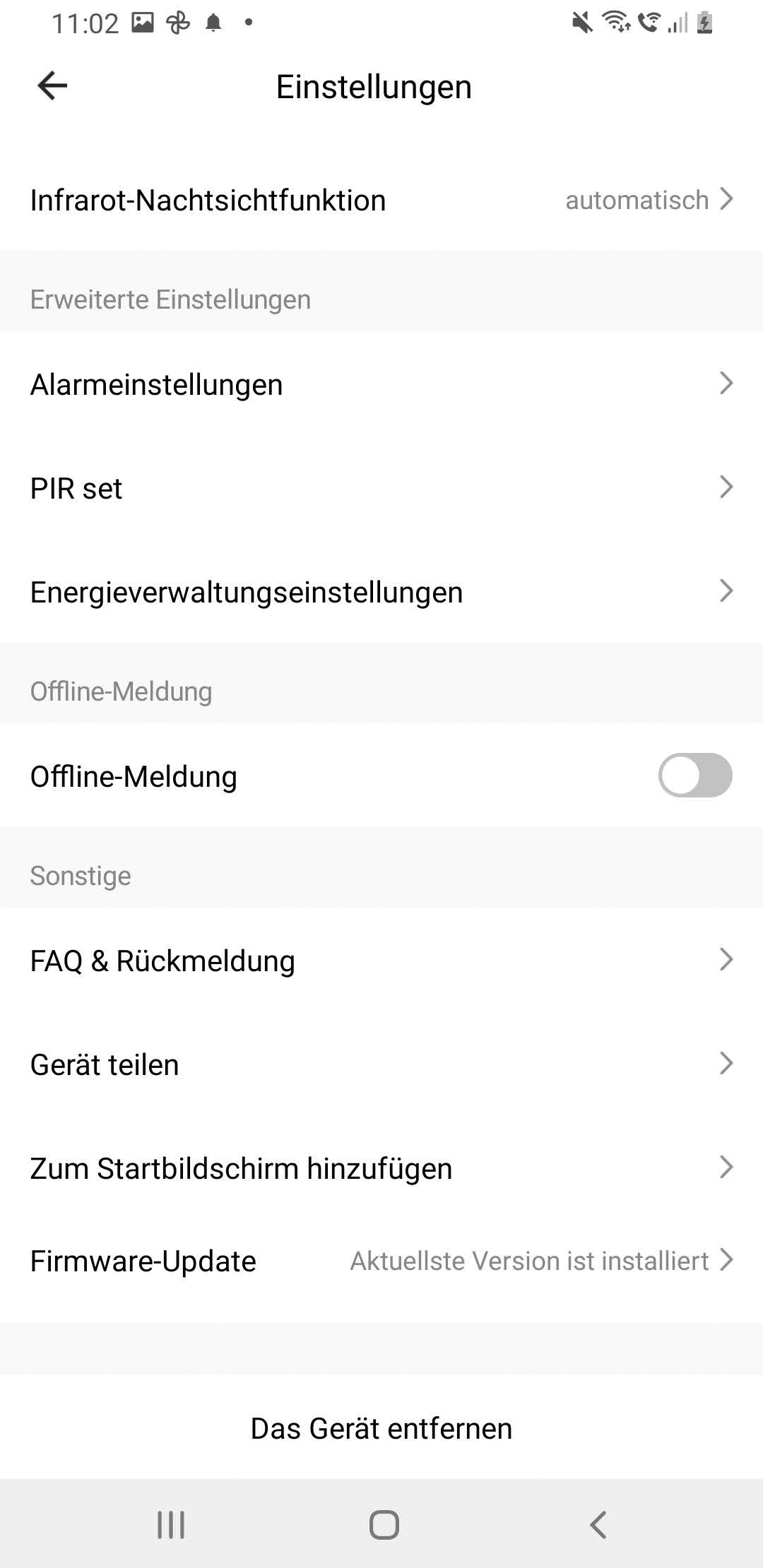
Task: Open Alarmeinstellungen
Action: pos(381,385)
